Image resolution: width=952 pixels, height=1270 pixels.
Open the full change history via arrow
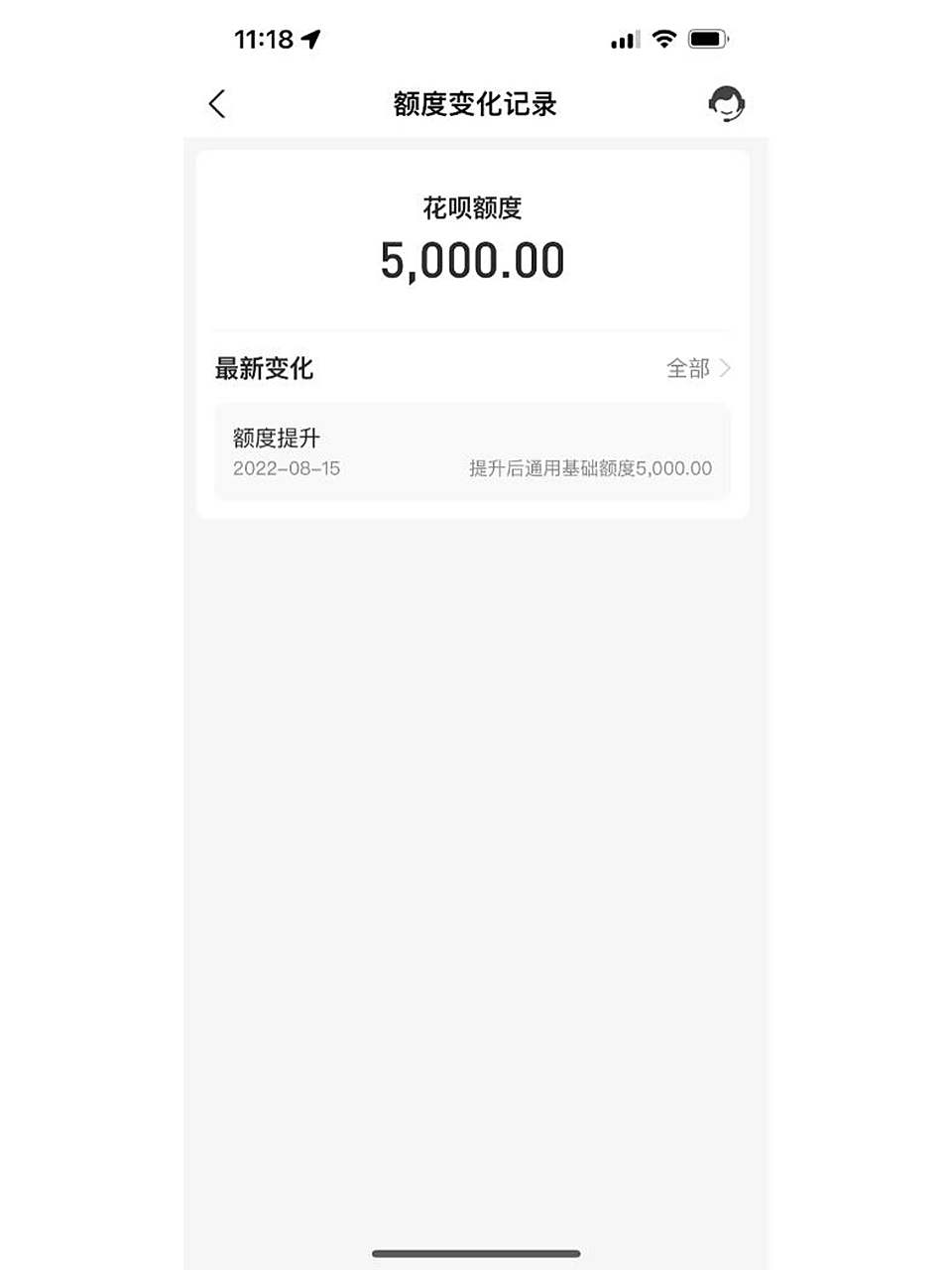coord(726,368)
